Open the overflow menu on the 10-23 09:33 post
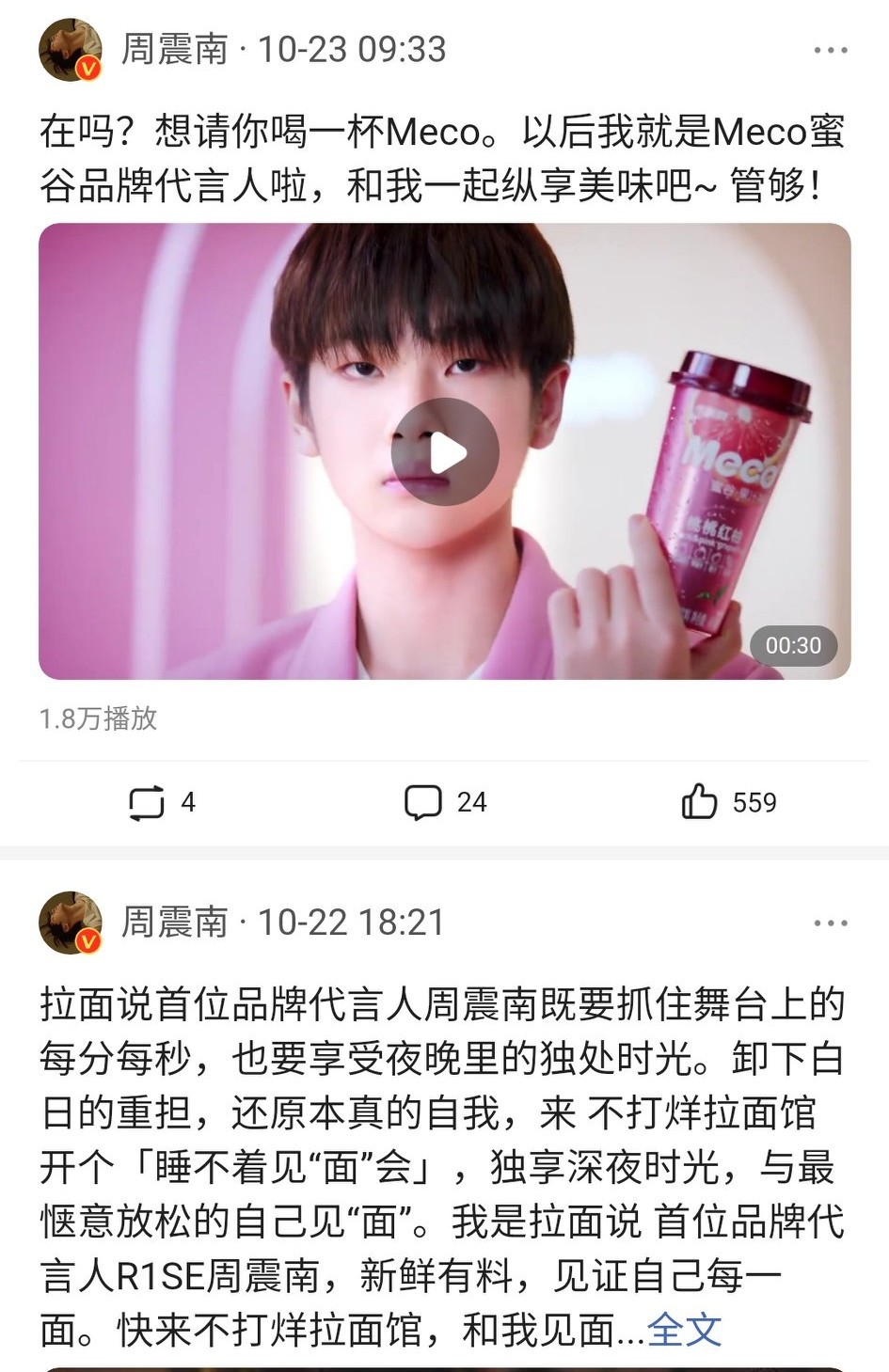 [x=830, y=51]
